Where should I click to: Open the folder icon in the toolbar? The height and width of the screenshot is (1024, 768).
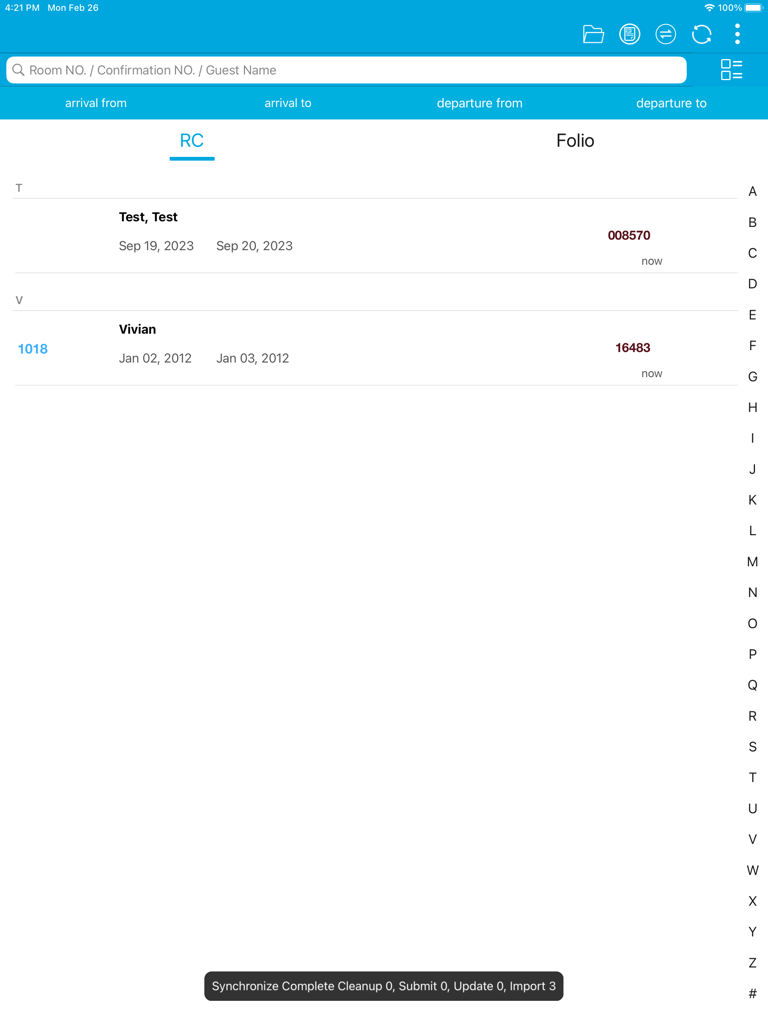click(x=593, y=34)
